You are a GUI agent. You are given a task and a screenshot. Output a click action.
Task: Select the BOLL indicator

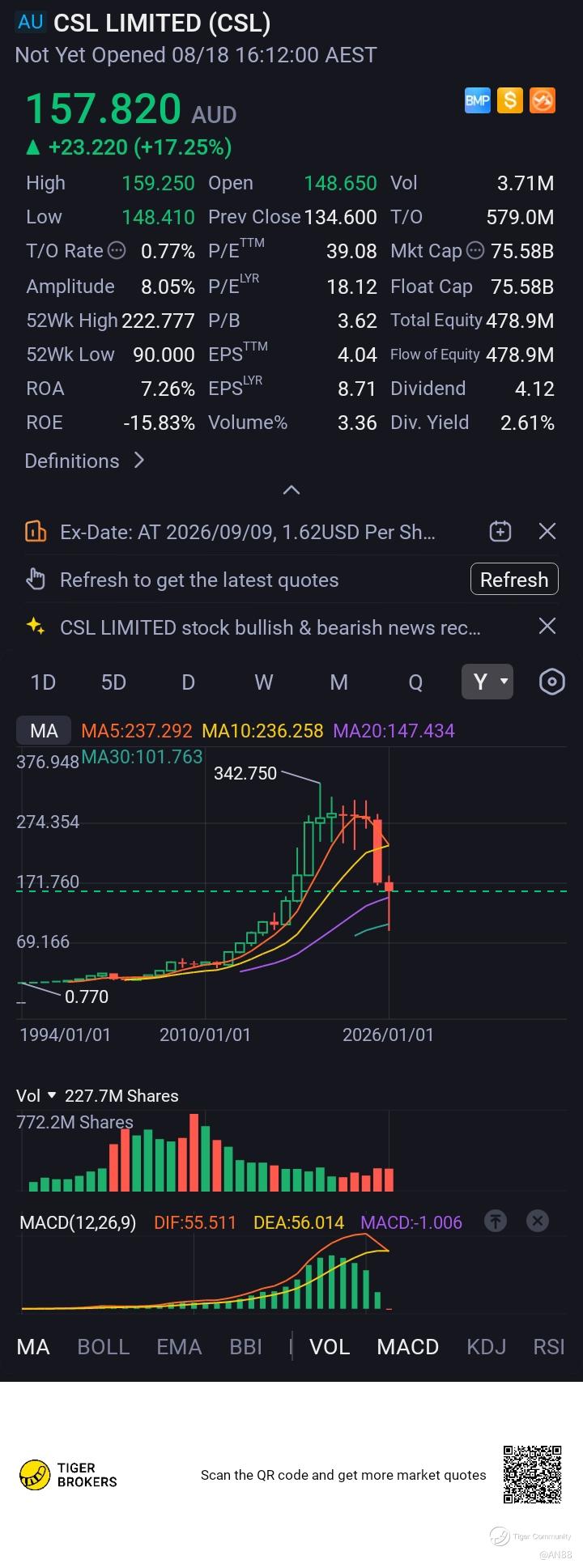[x=103, y=1346]
